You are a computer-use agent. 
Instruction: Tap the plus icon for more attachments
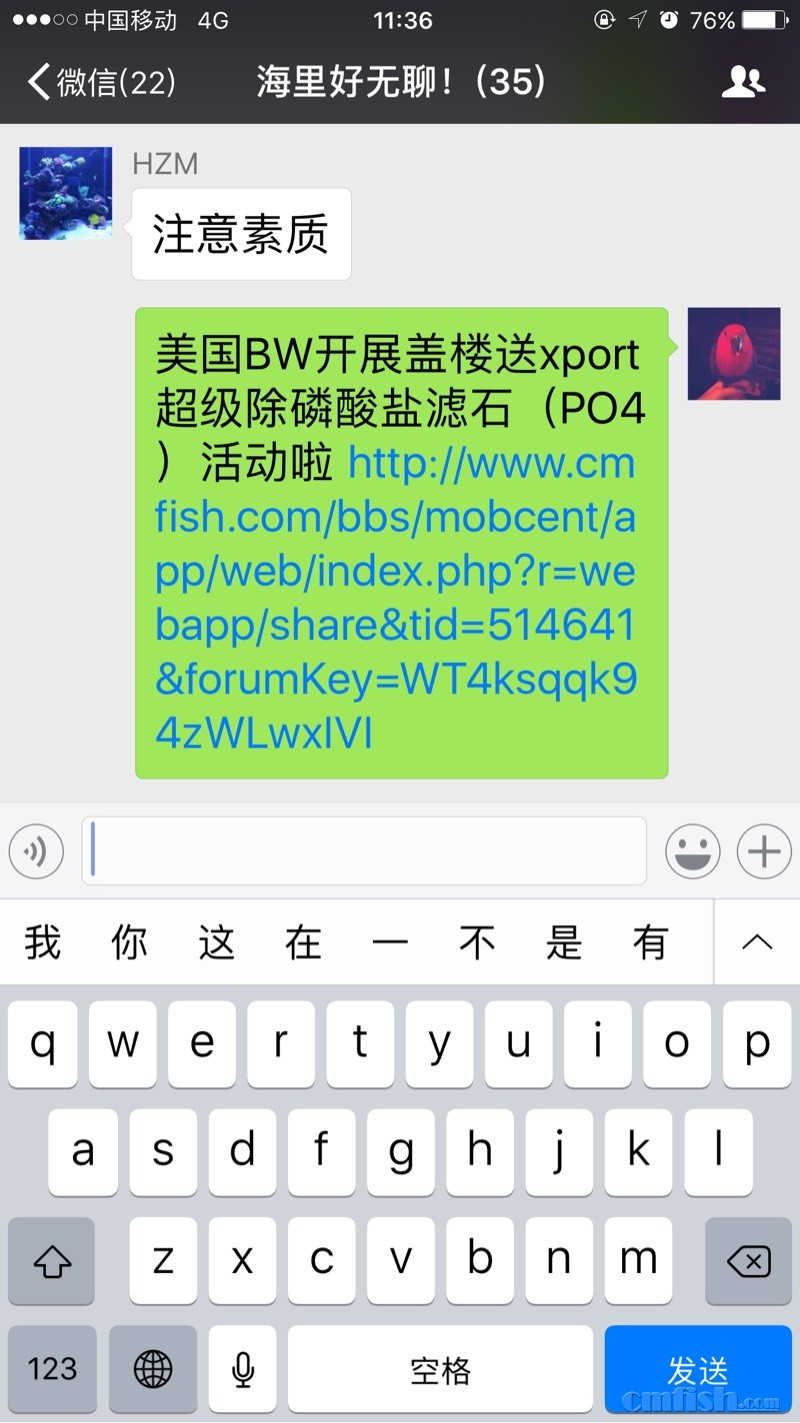[762, 851]
